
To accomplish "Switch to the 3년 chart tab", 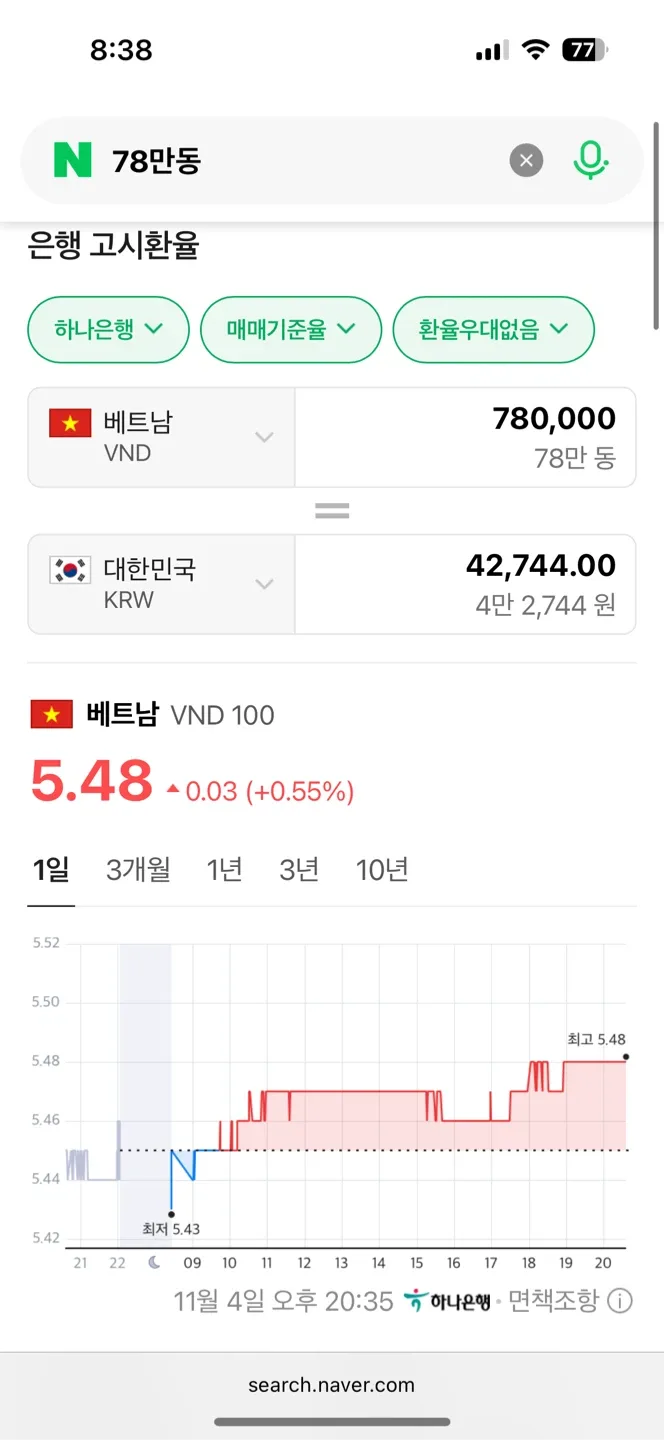I will 299,870.
